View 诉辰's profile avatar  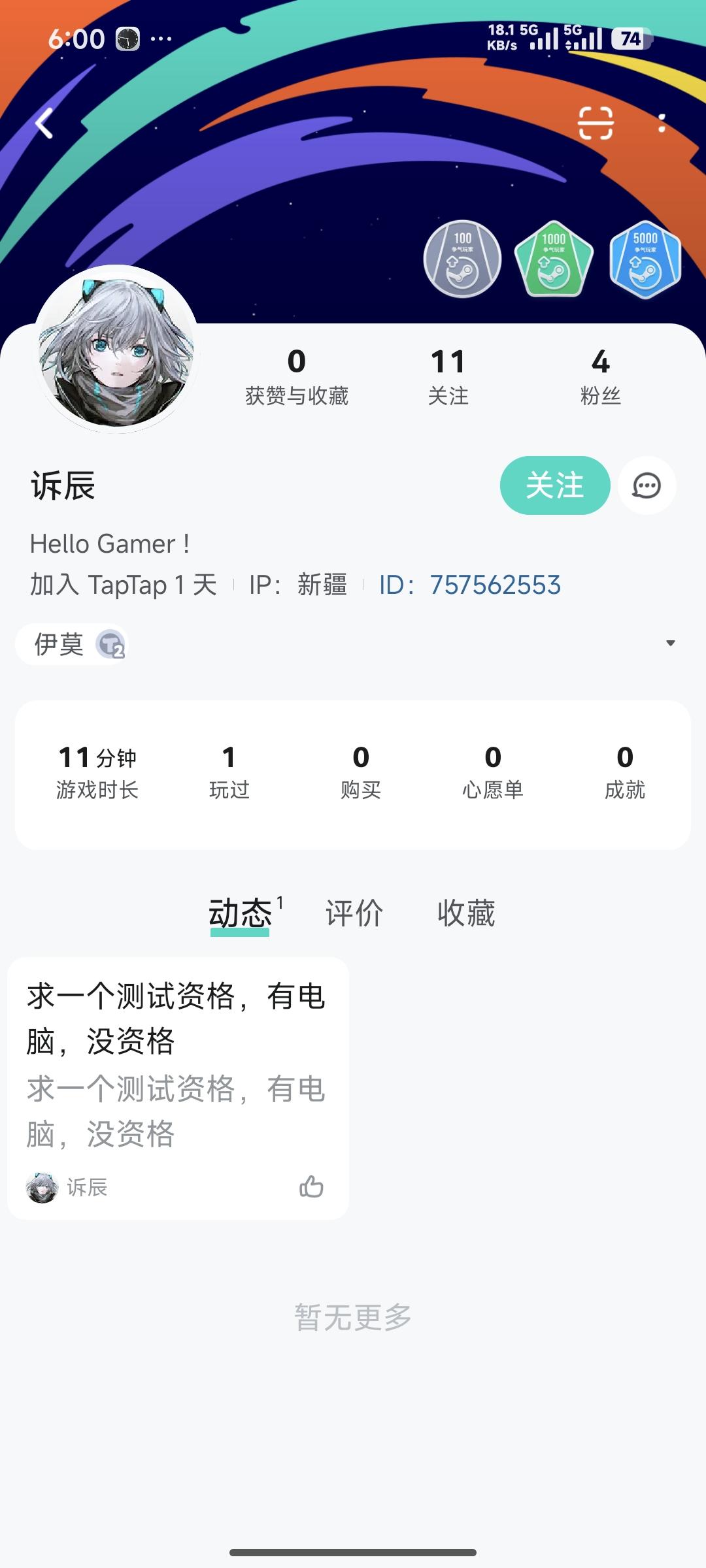click(x=116, y=348)
